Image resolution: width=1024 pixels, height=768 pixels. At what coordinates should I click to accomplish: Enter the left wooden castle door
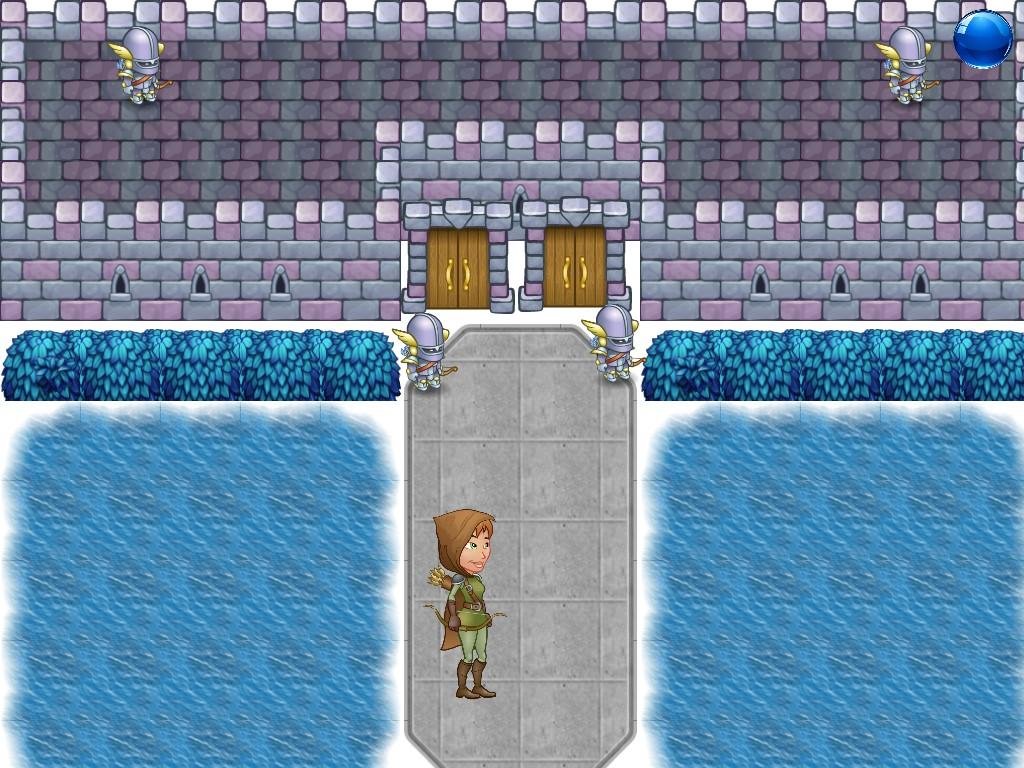[458, 267]
